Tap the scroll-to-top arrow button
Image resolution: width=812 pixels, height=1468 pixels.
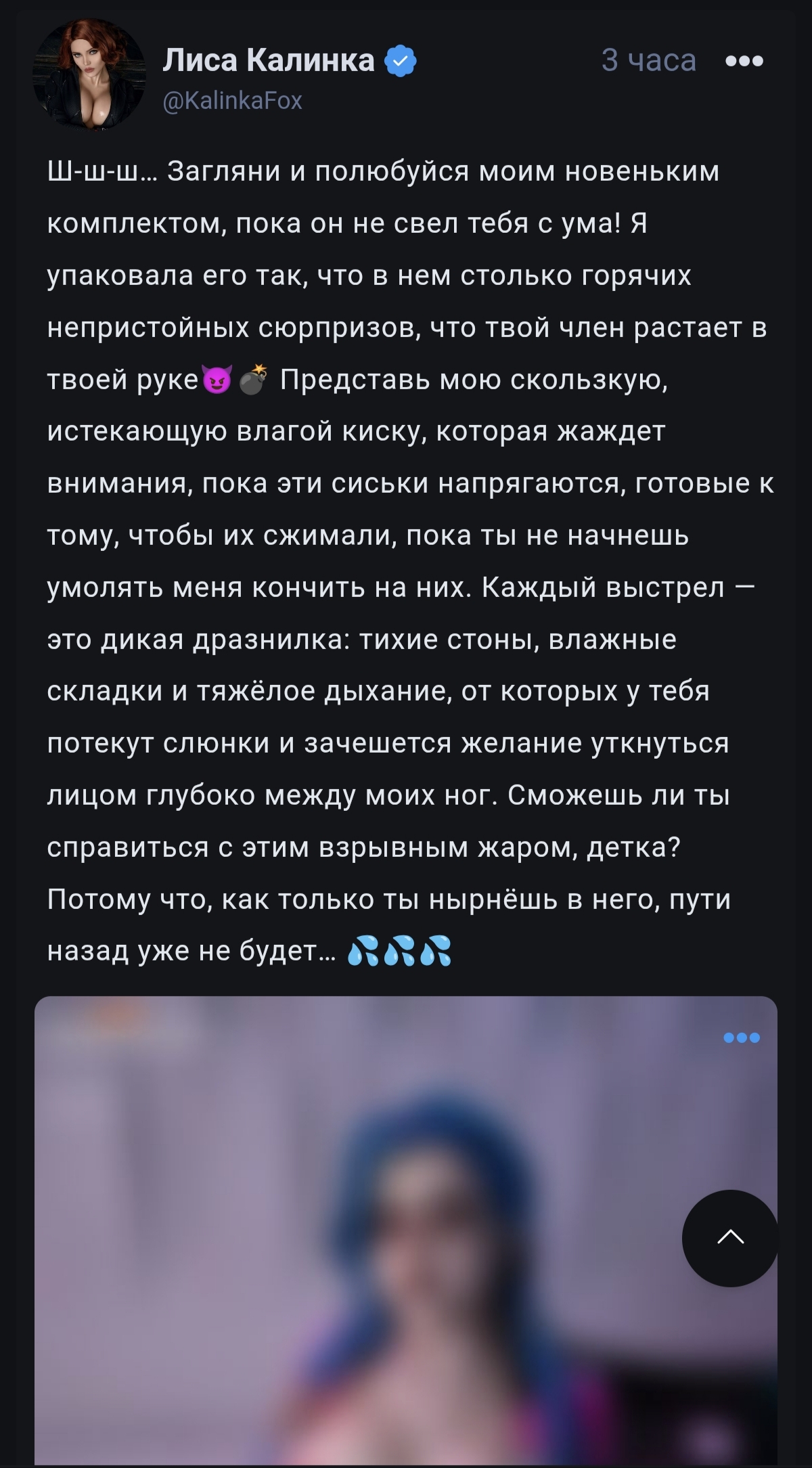point(730,1238)
